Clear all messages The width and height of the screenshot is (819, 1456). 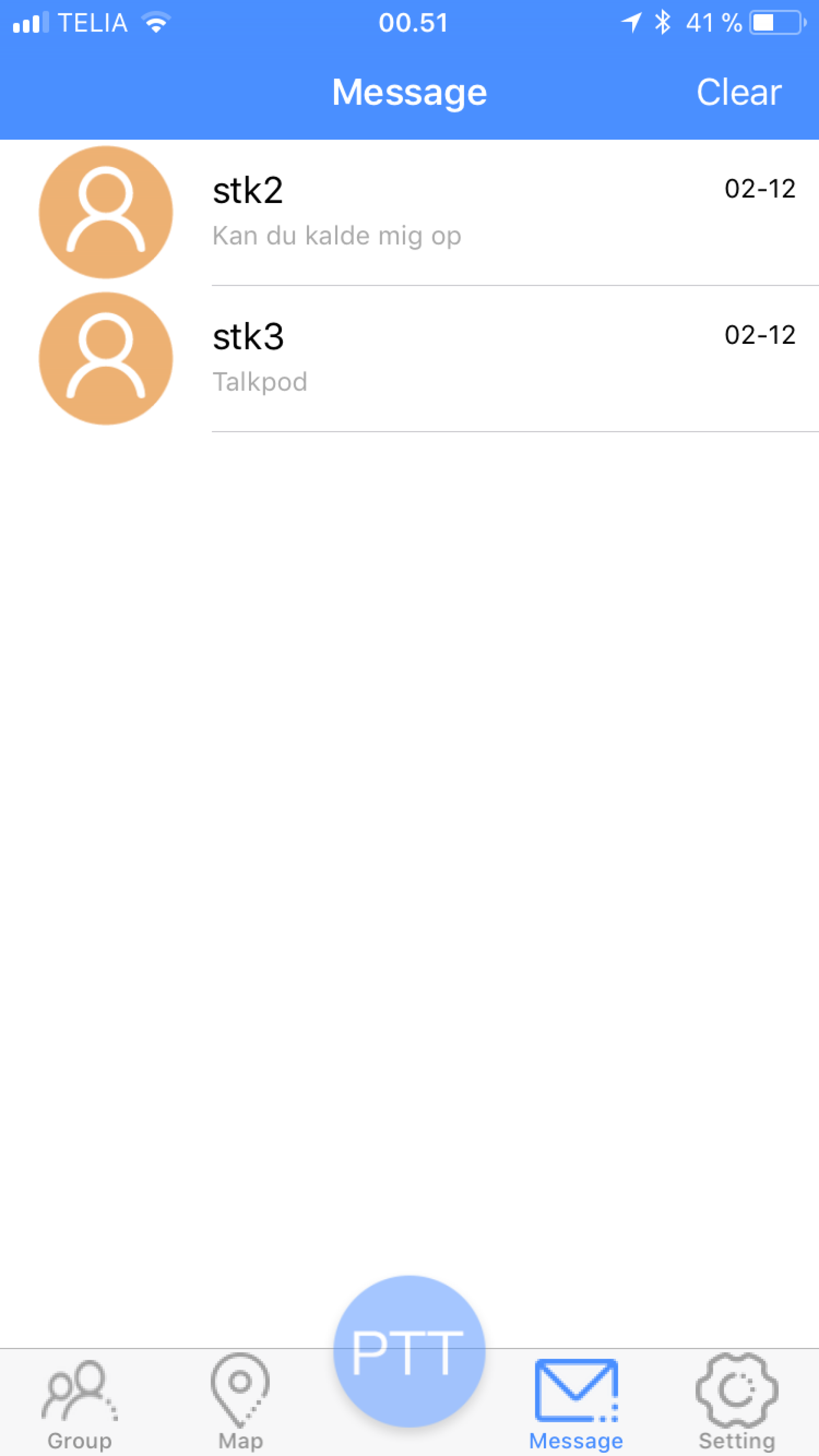coord(739,92)
